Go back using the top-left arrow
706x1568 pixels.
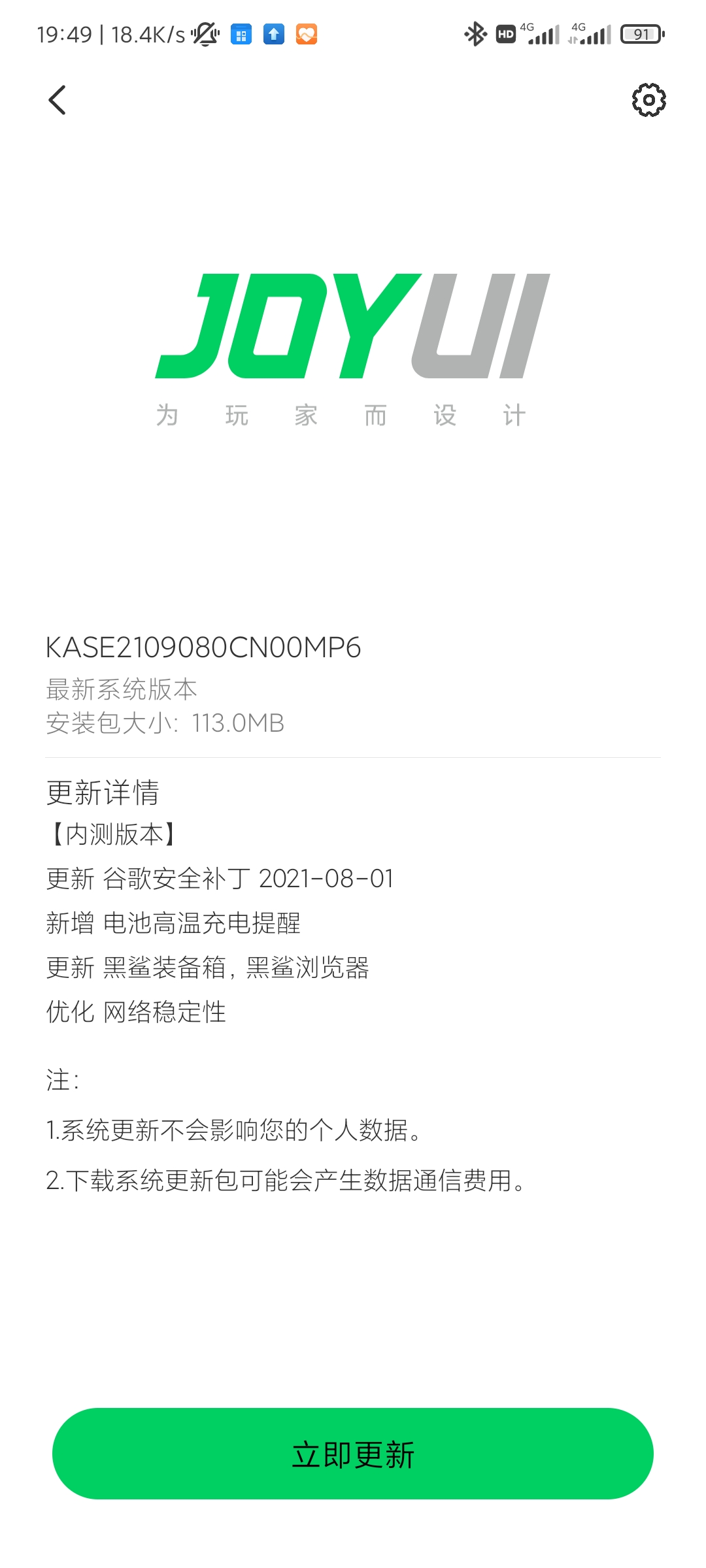(58, 100)
